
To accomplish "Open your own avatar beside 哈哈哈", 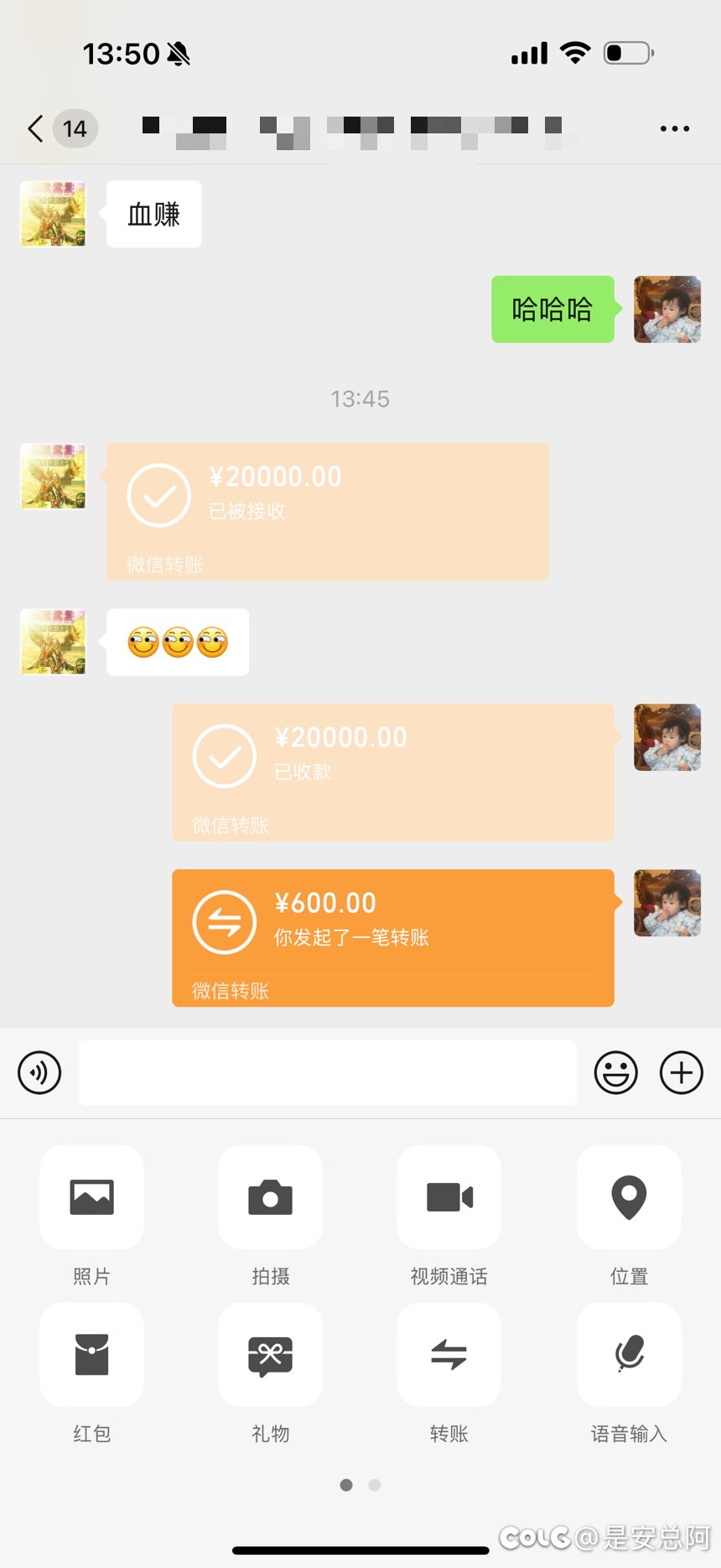I will pos(667,309).
